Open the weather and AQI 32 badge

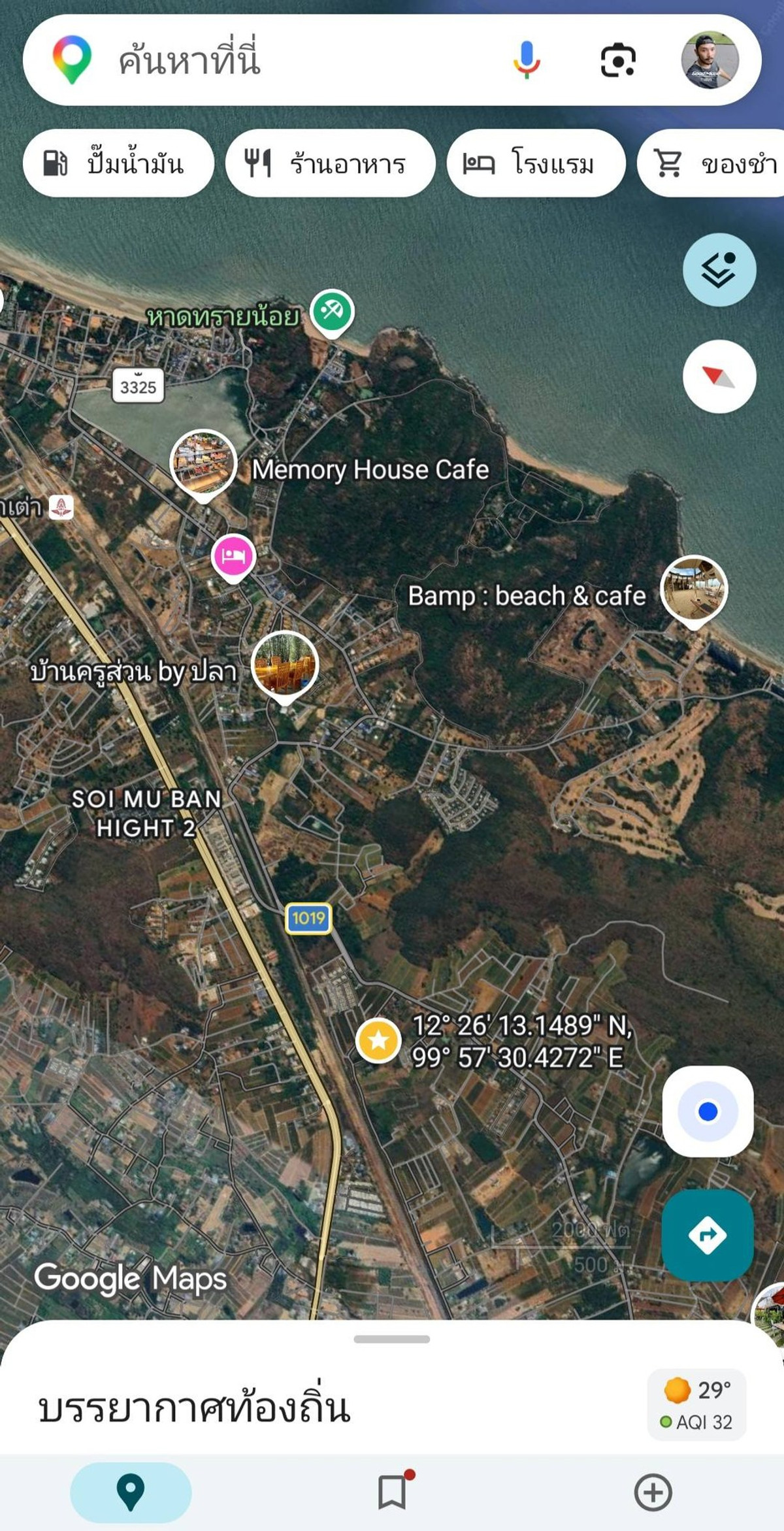[696, 1404]
